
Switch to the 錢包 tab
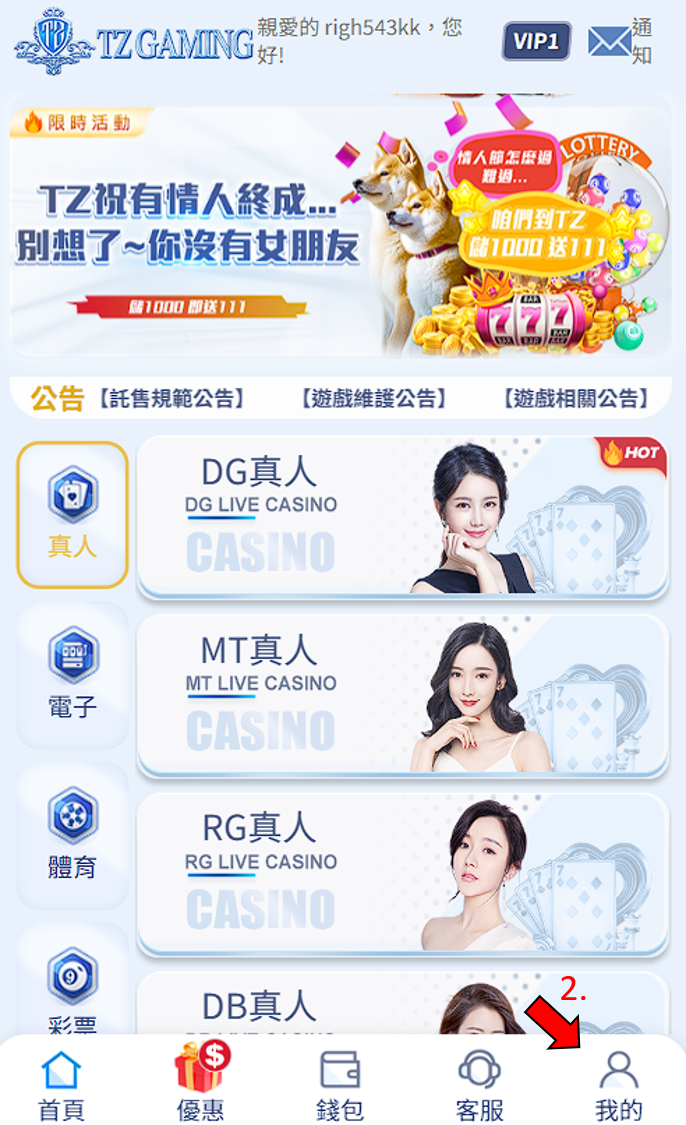pyautogui.click(x=340, y=1085)
